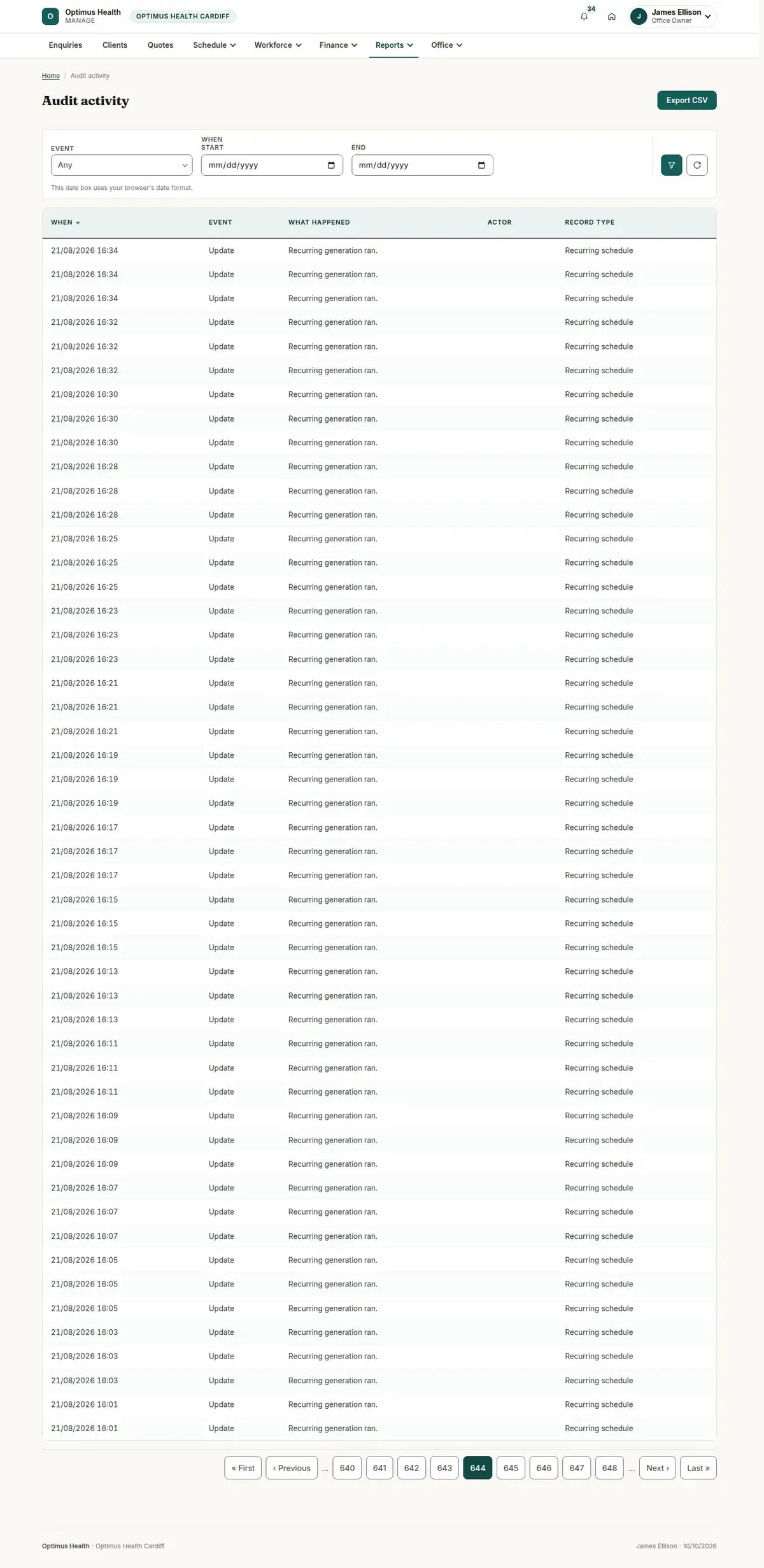Open the Event filter dropdown
Viewport: 764px width, 1568px height.
coord(122,165)
